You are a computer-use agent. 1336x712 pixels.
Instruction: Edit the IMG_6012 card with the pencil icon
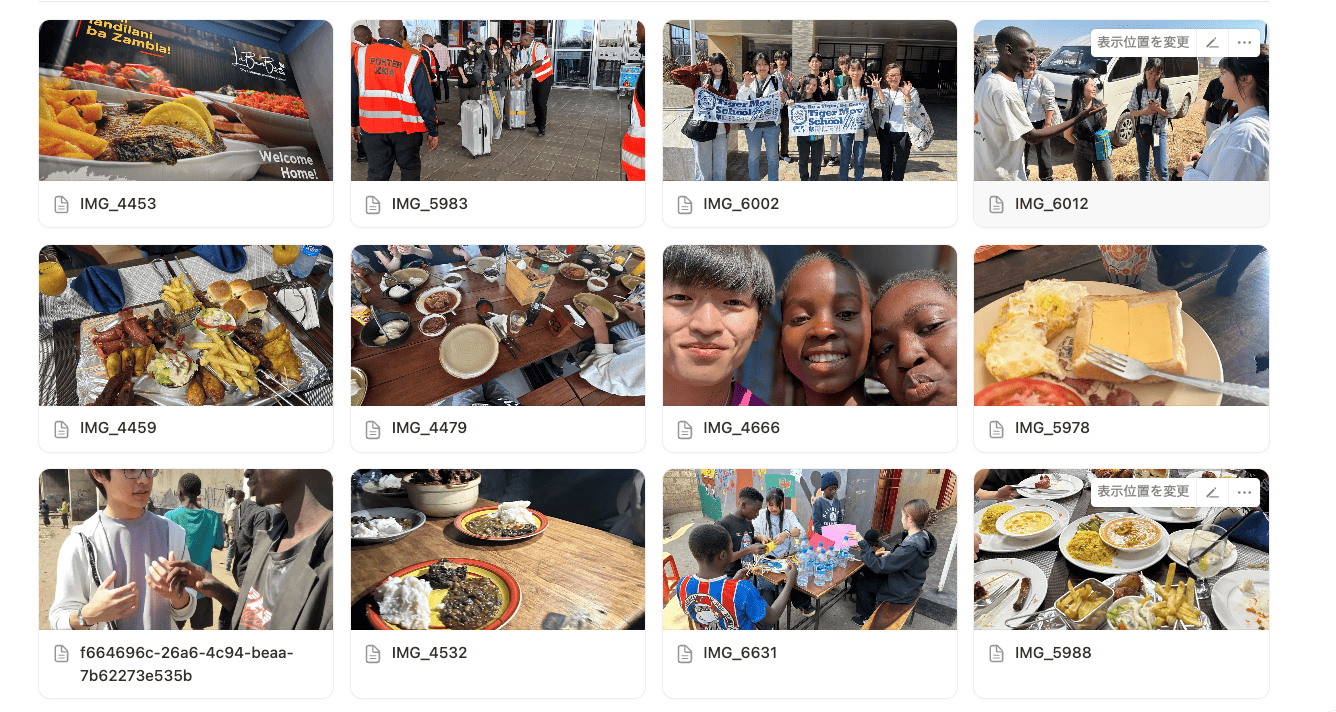click(x=1212, y=43)
